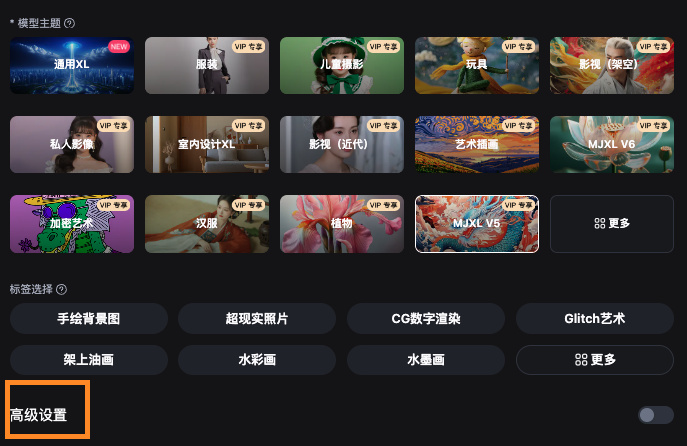Apply the 手绘背景图 tag

pyautogui.click(x=88, y=318)
